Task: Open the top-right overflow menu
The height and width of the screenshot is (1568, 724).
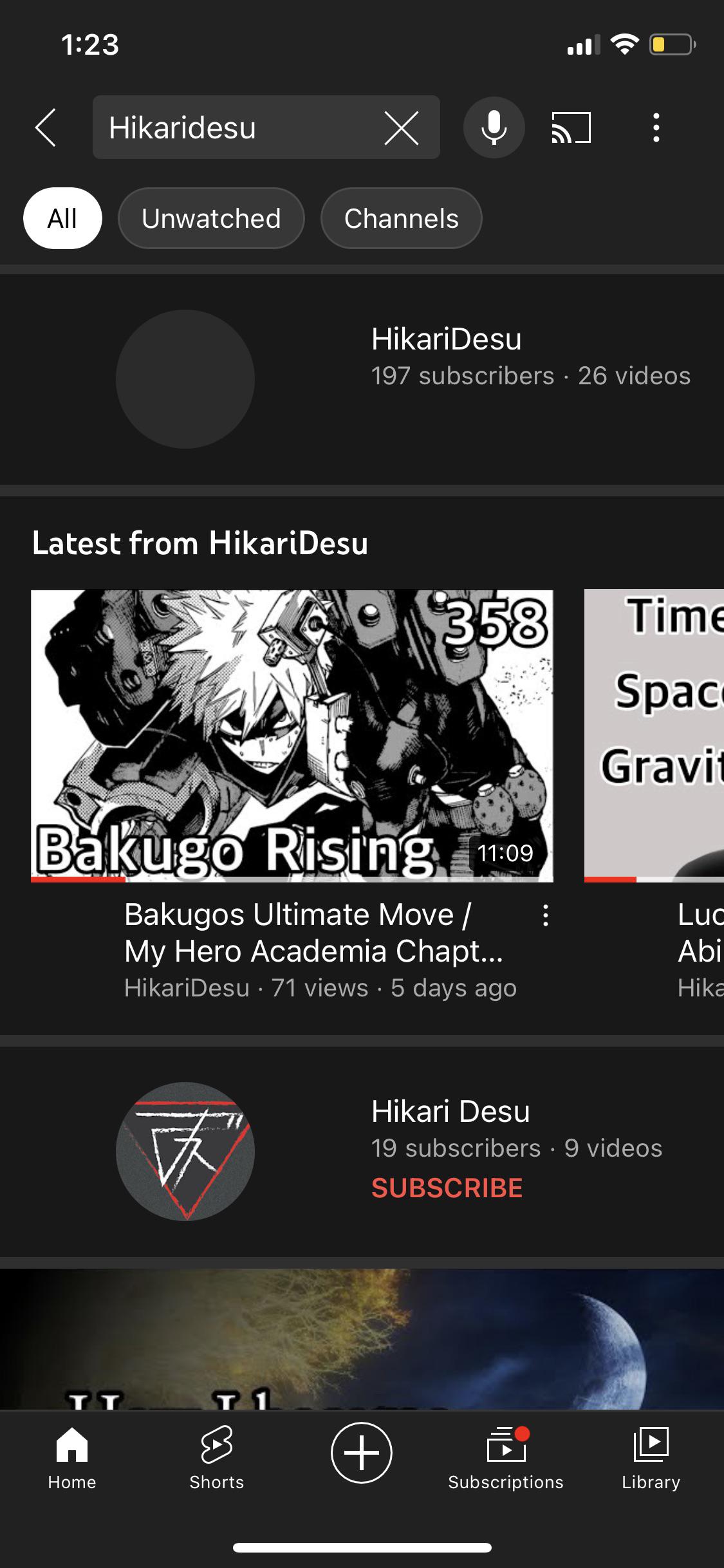Action: (x=656, y=127)
